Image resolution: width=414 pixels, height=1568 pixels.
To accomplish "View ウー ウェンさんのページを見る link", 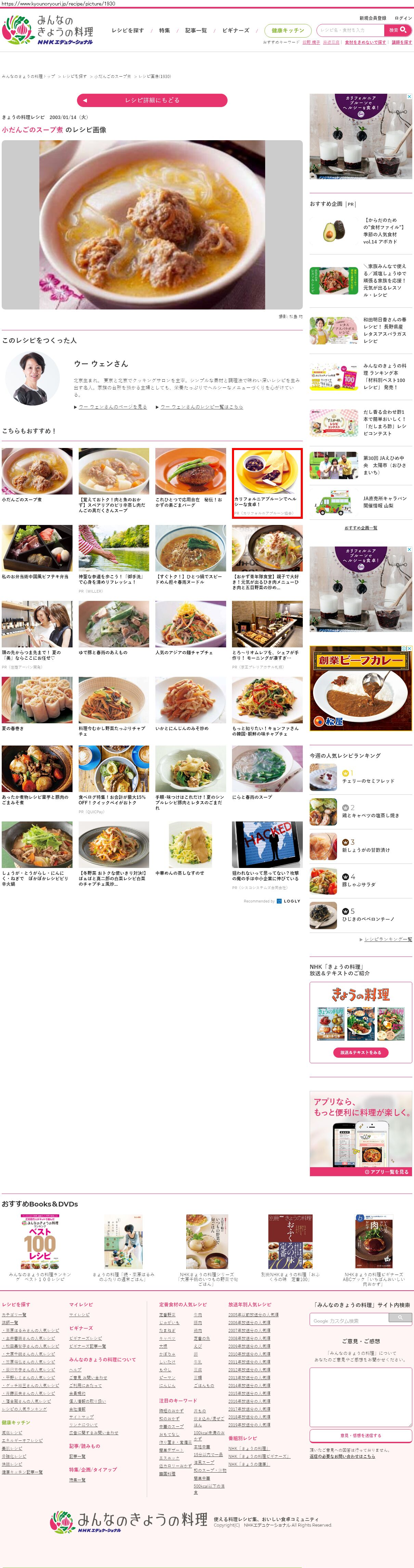I will pos(113,407).
